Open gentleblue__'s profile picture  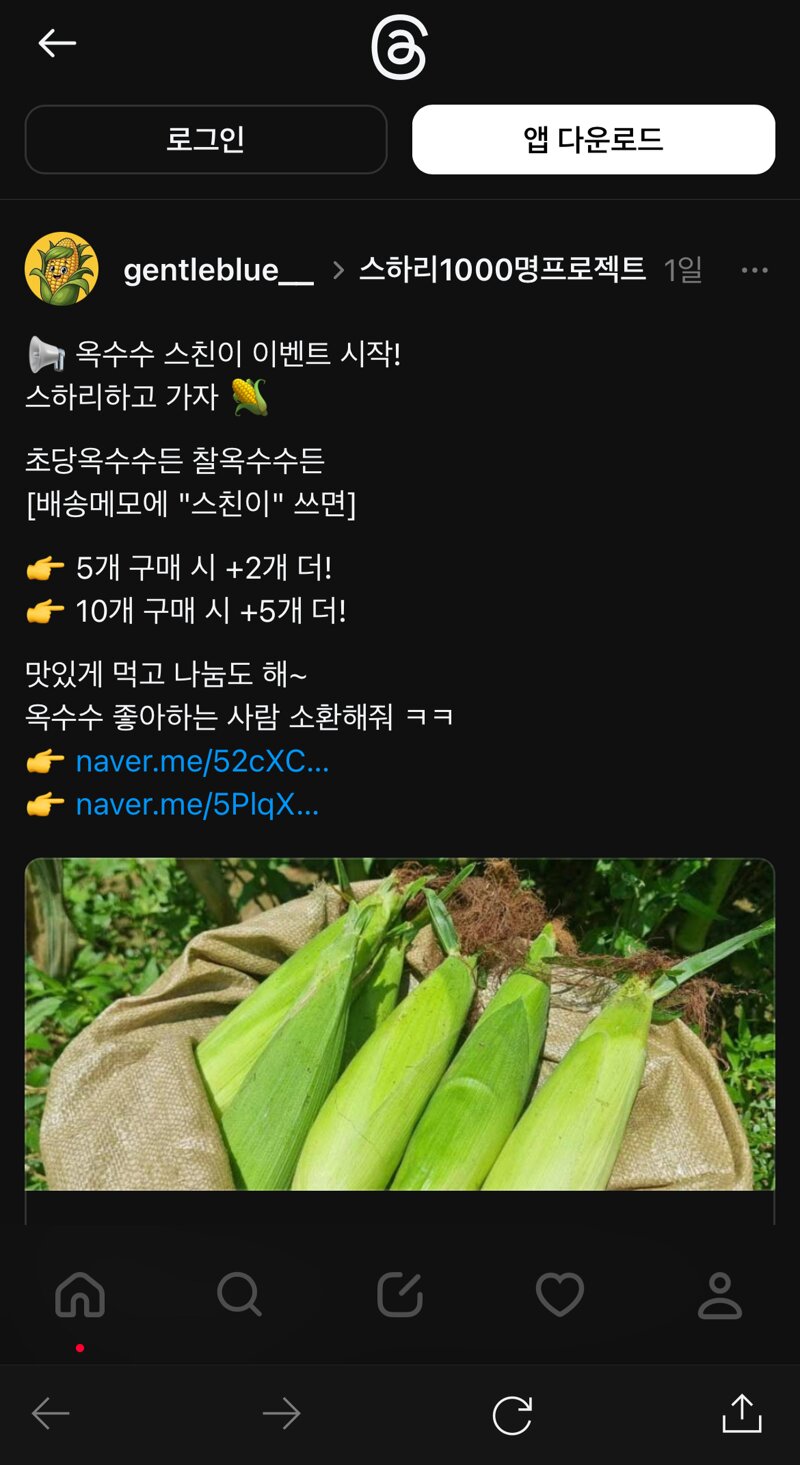61,269
